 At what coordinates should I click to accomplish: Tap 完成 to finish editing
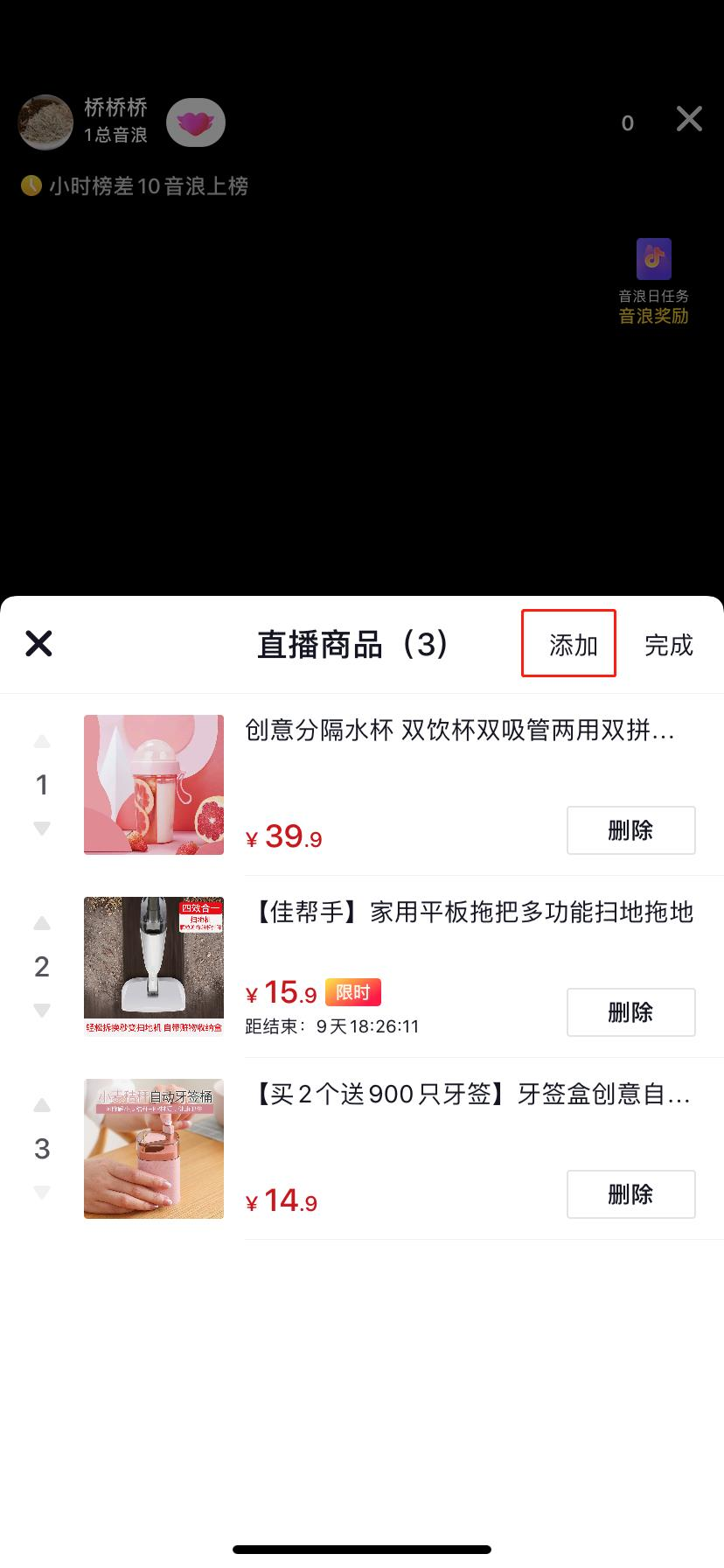668,645
